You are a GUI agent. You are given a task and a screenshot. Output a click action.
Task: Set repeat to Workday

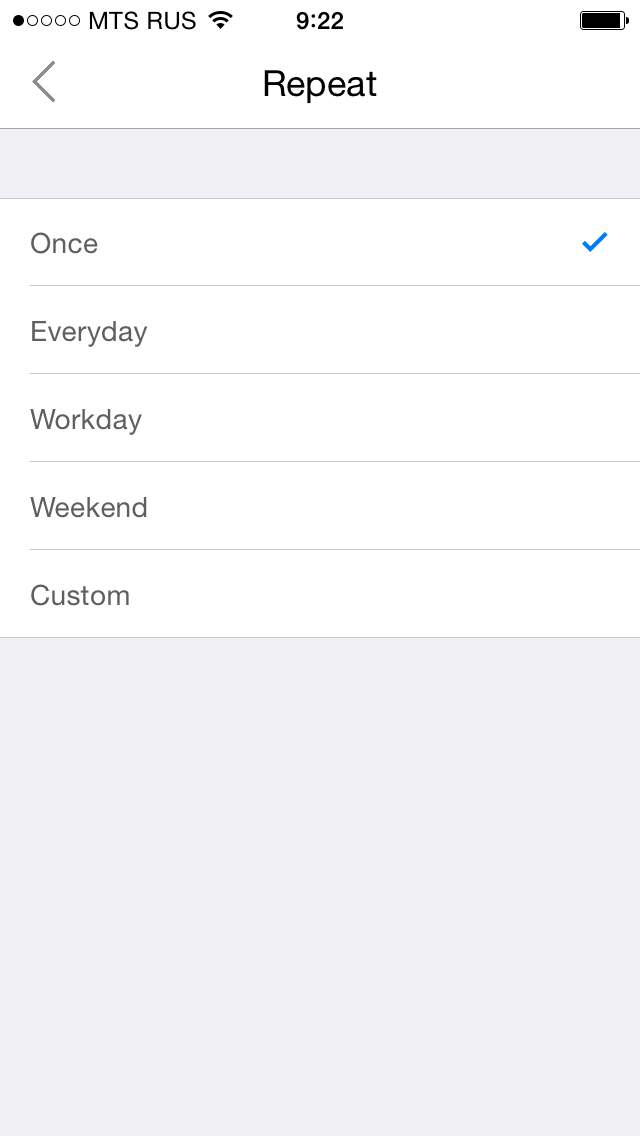[x=320, y=419]
